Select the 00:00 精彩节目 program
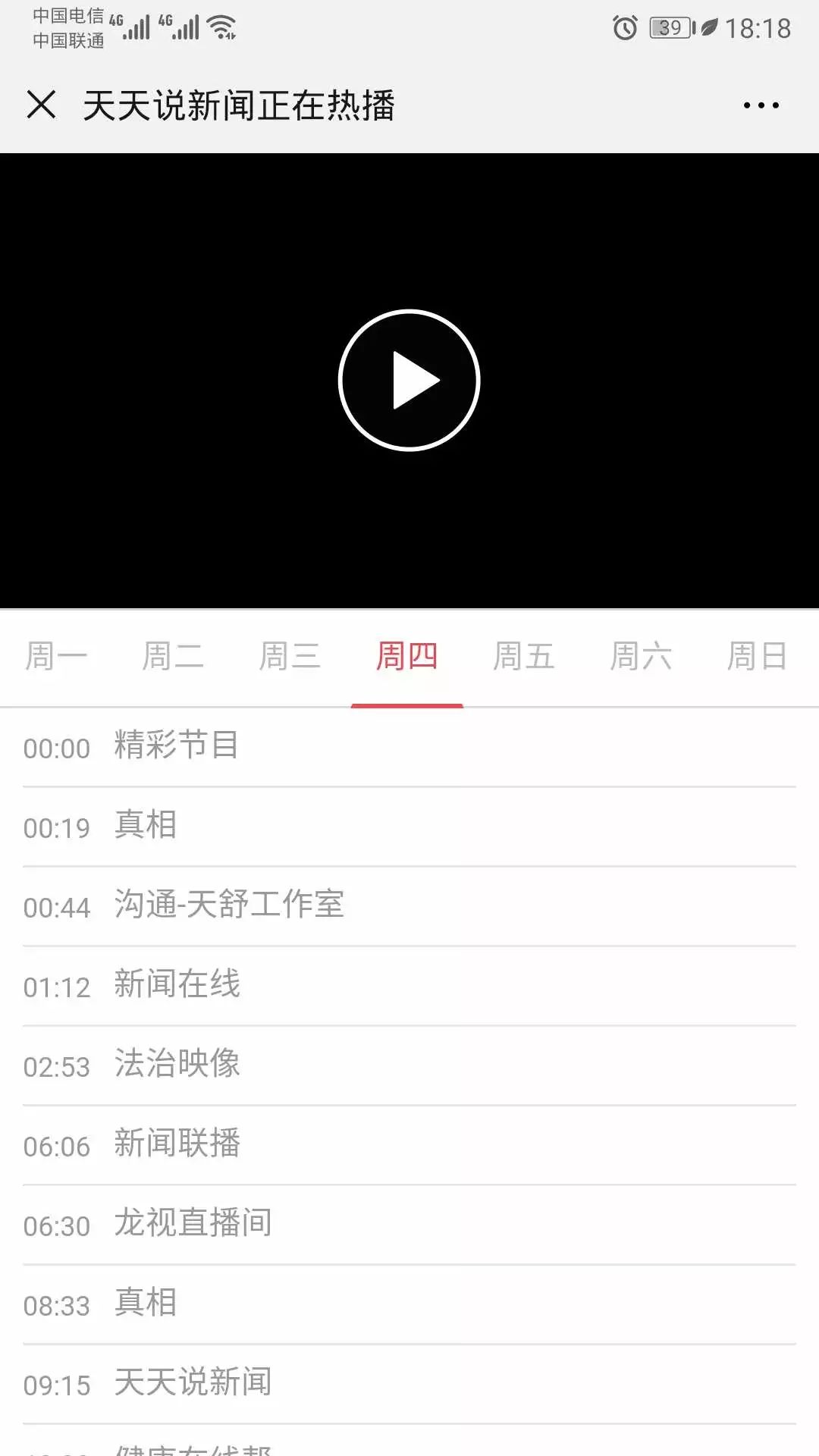 409,748
